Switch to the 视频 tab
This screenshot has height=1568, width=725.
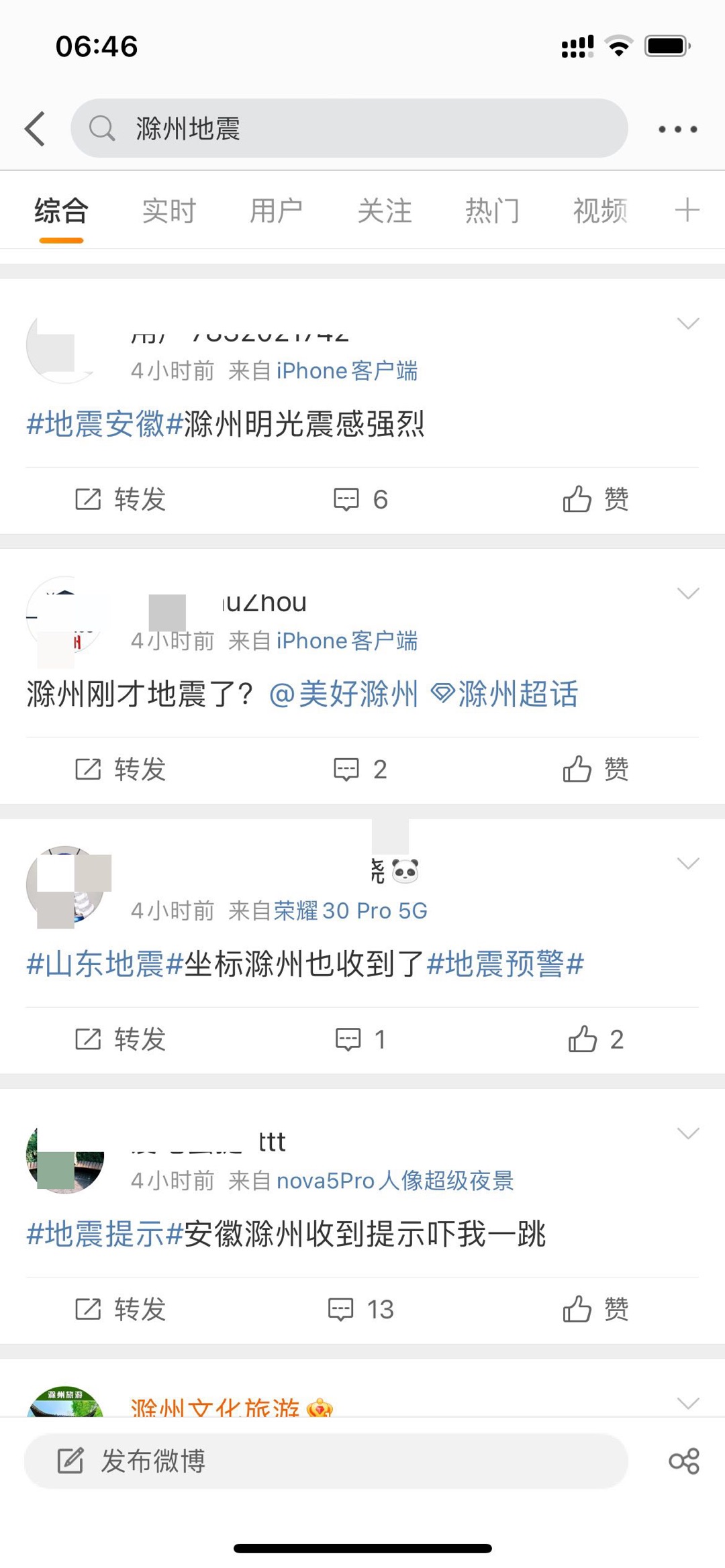coord(599,211)
